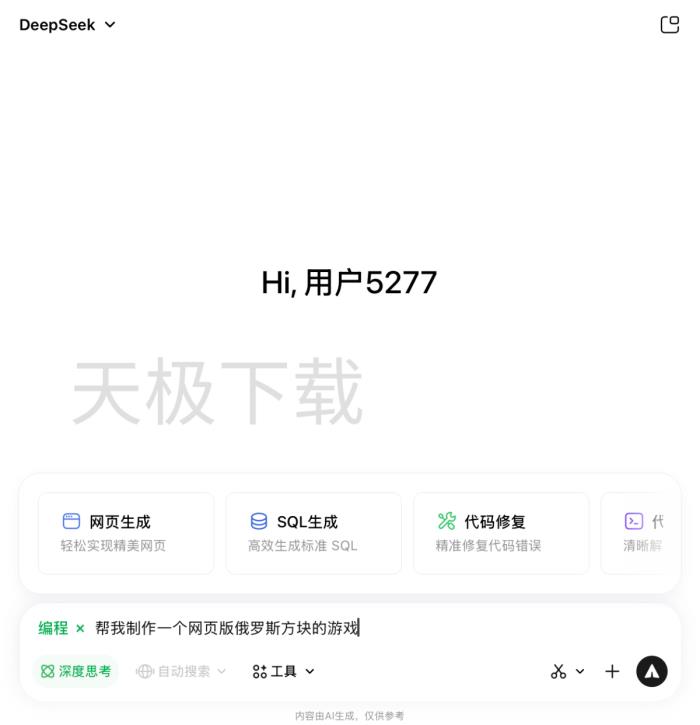Open the 代码修复 card
700x725 pixels.
click(501, 533)
